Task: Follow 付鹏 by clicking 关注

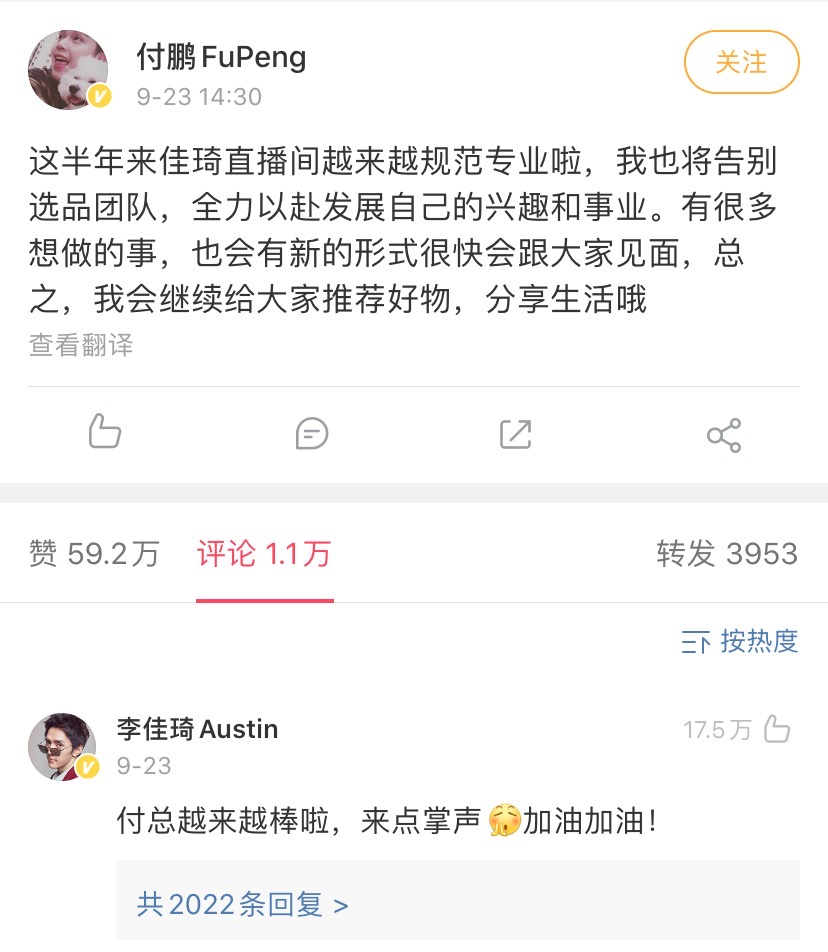Action: click(x=741, y=62)
